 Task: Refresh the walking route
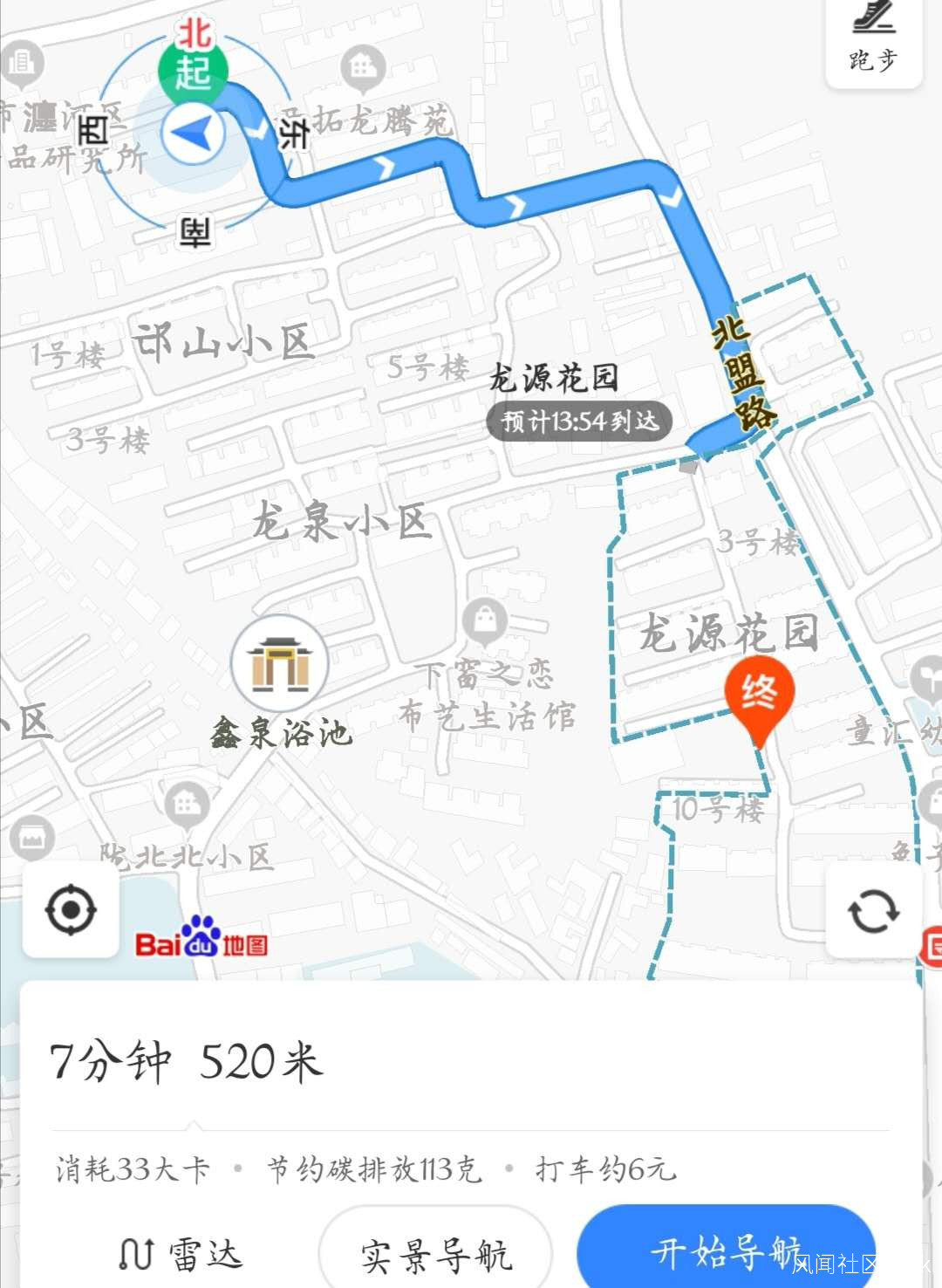click(873, 912)
